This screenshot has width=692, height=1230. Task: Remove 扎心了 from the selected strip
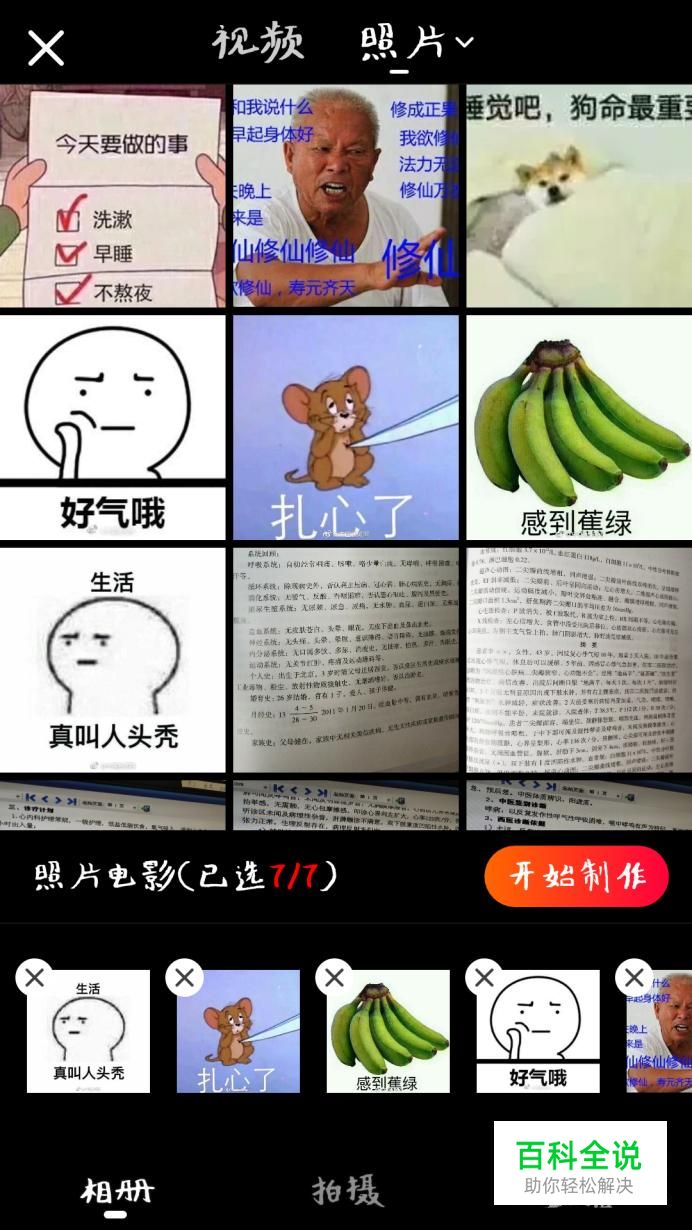point(185,977)
